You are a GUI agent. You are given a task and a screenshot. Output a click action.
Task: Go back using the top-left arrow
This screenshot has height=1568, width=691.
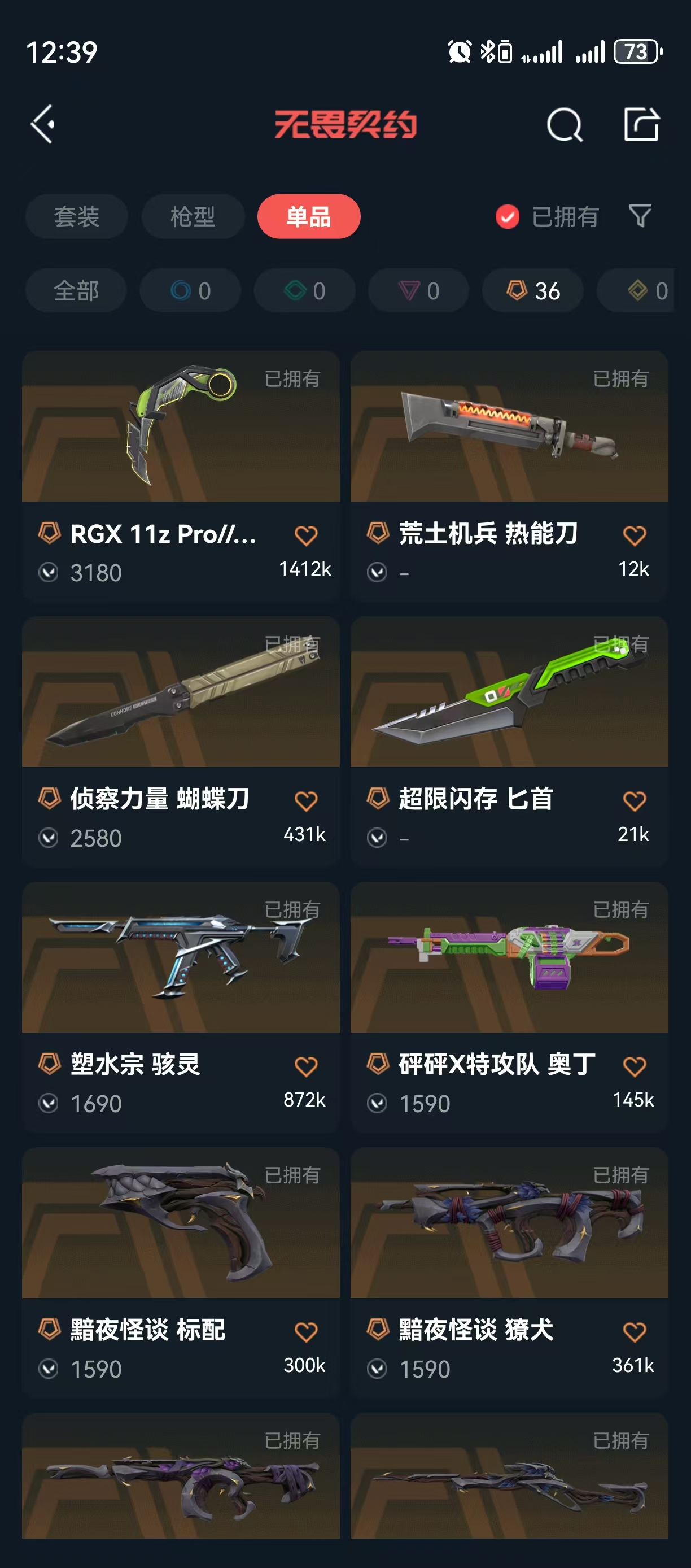click(x=42, y=124)
